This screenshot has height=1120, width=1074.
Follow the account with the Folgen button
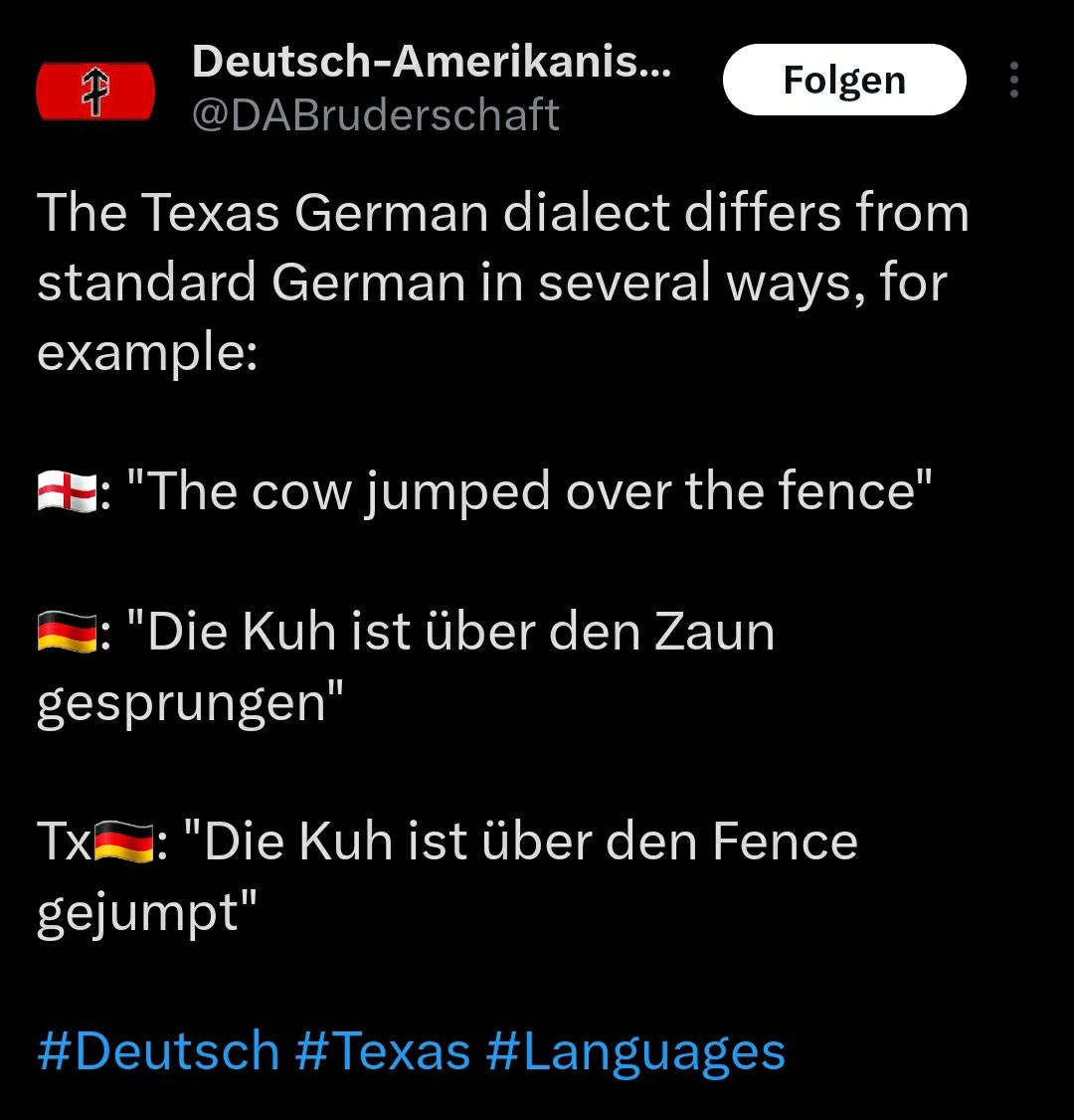[843, 80]
